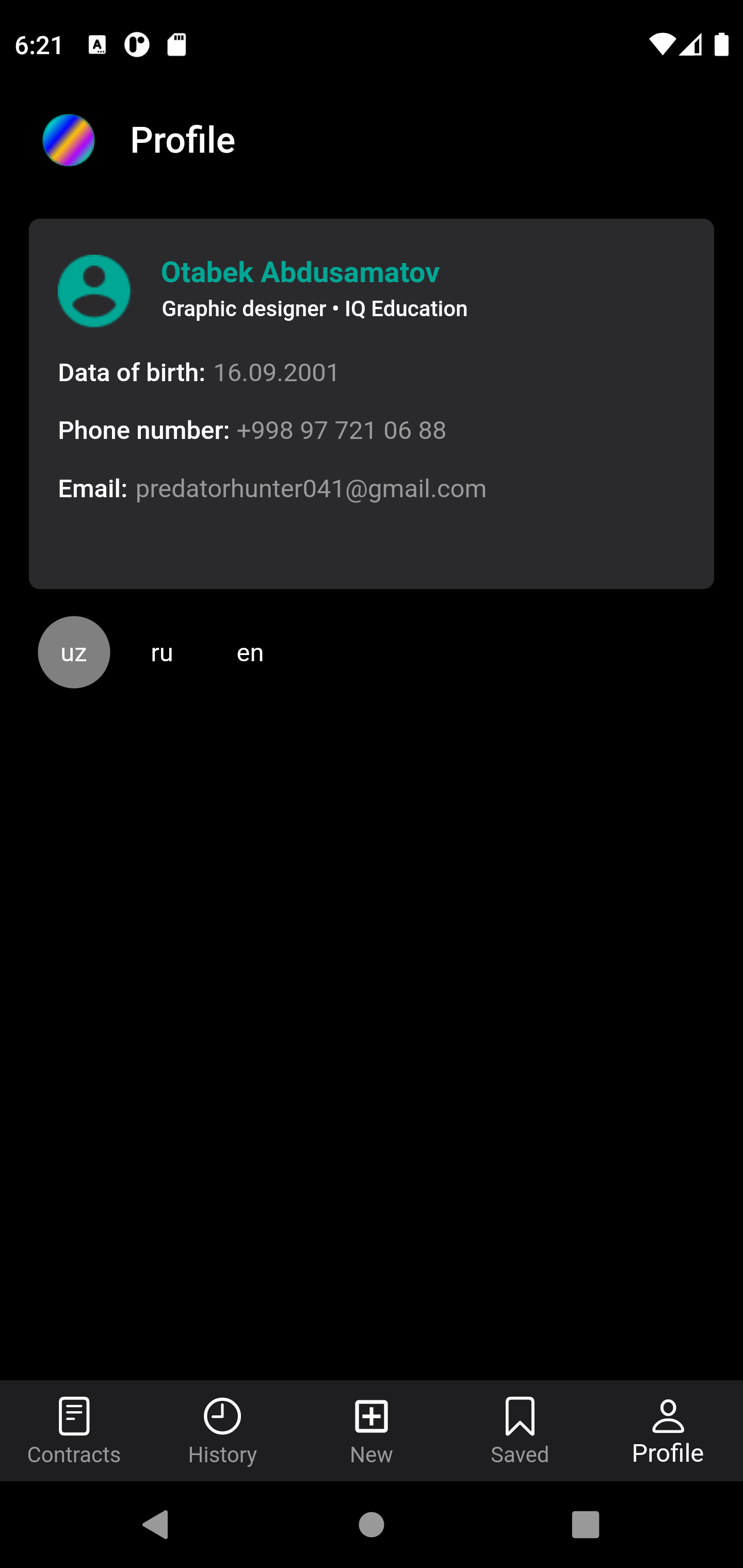The width and height of the screenshot is (743, 1568).
Task: Select the en language option
Action: coord(250,652)
